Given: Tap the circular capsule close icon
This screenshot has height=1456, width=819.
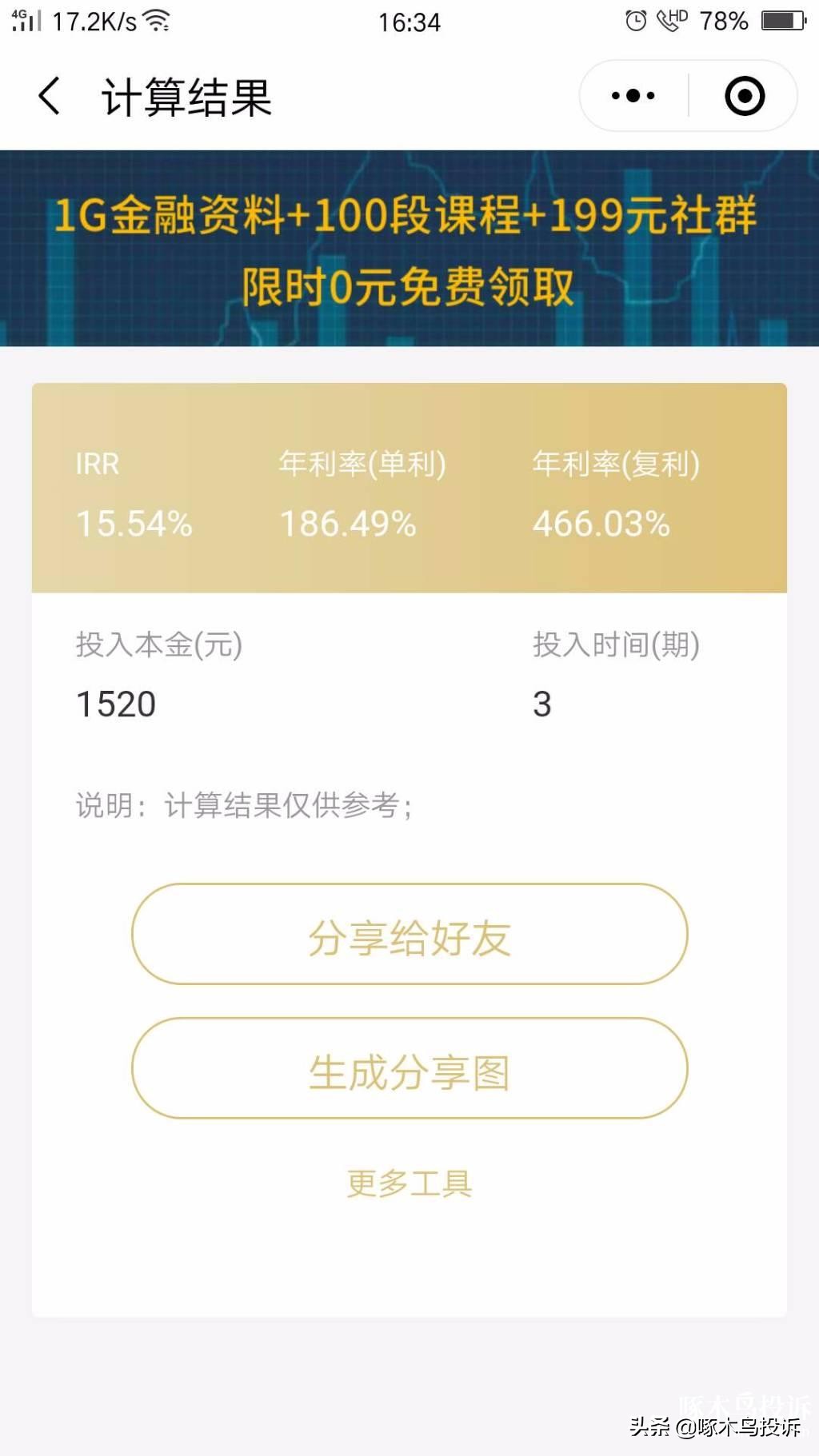Looking at the screenshot, I should click(744, 95).
